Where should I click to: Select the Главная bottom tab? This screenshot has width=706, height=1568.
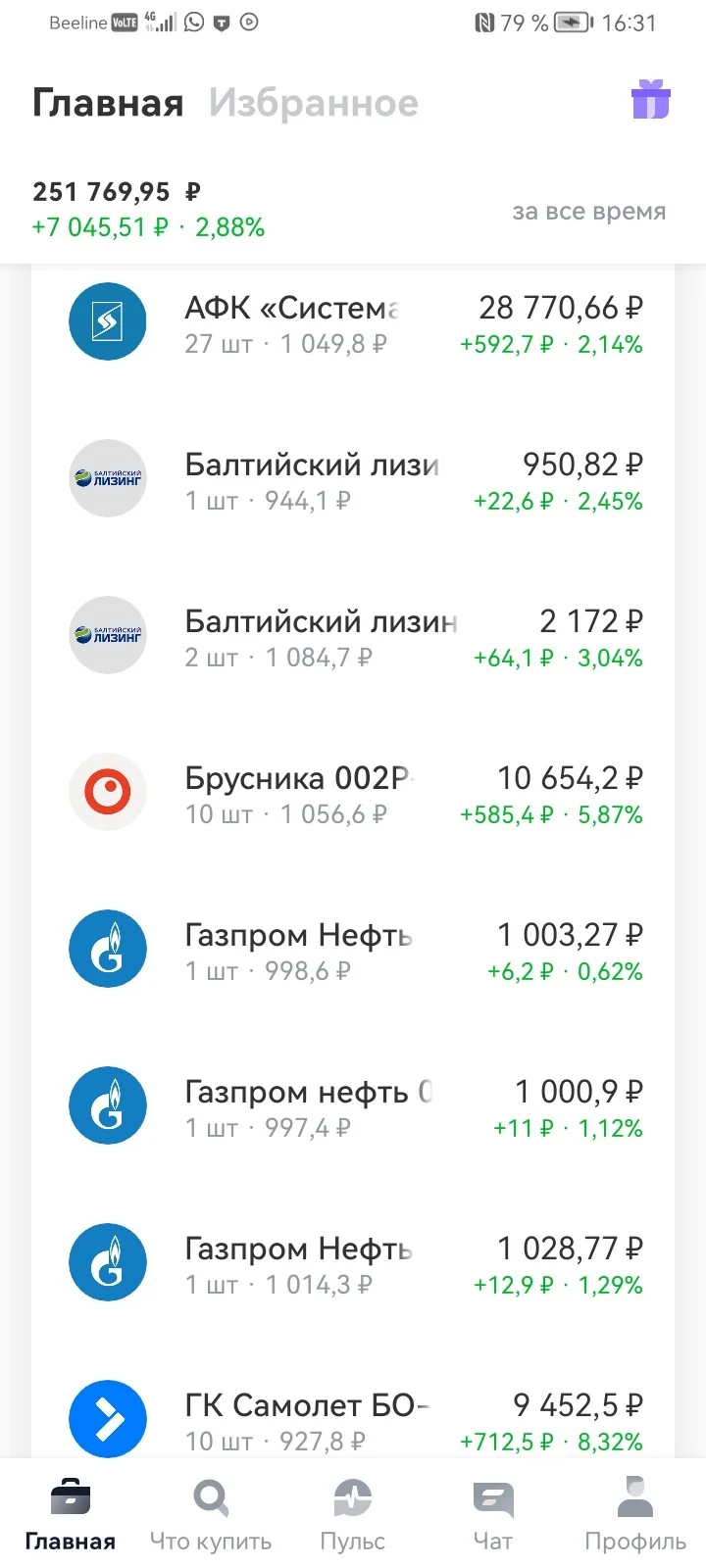point(71,1514)
